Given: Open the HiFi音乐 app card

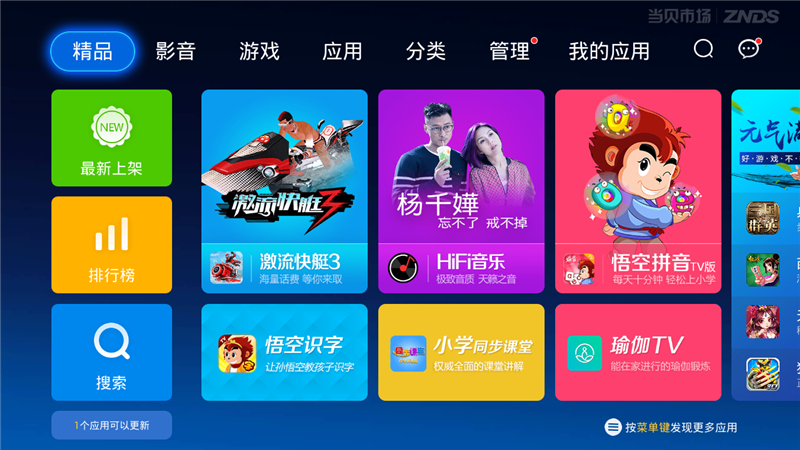Looking at the screenshot, I should pyautogui.click(x=461, y=191).
